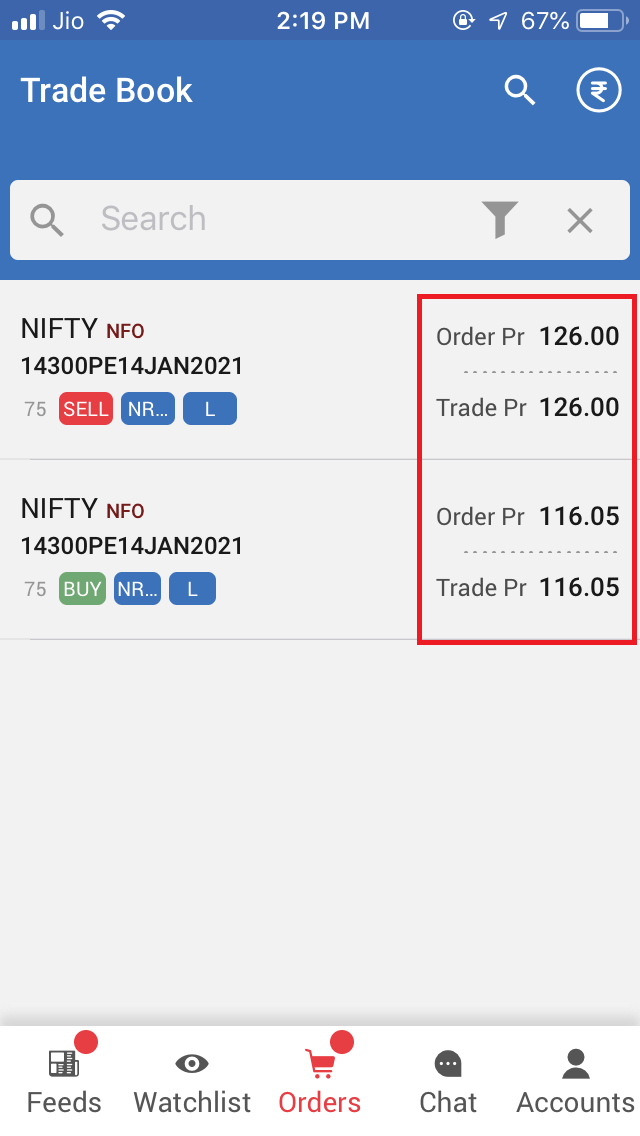Viewport: 640px width, 1136px height.
Task: Open the rupee funds icon
Action: (599, 91)
